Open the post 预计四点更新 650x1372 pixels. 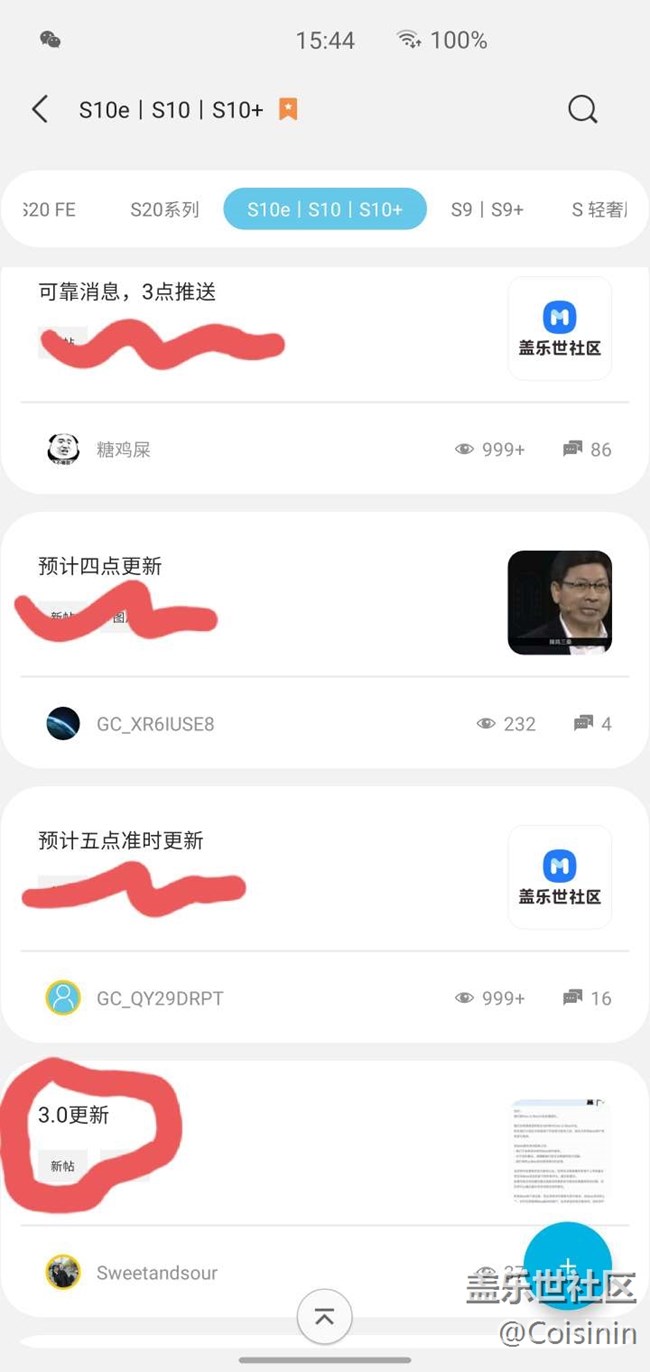100,566
